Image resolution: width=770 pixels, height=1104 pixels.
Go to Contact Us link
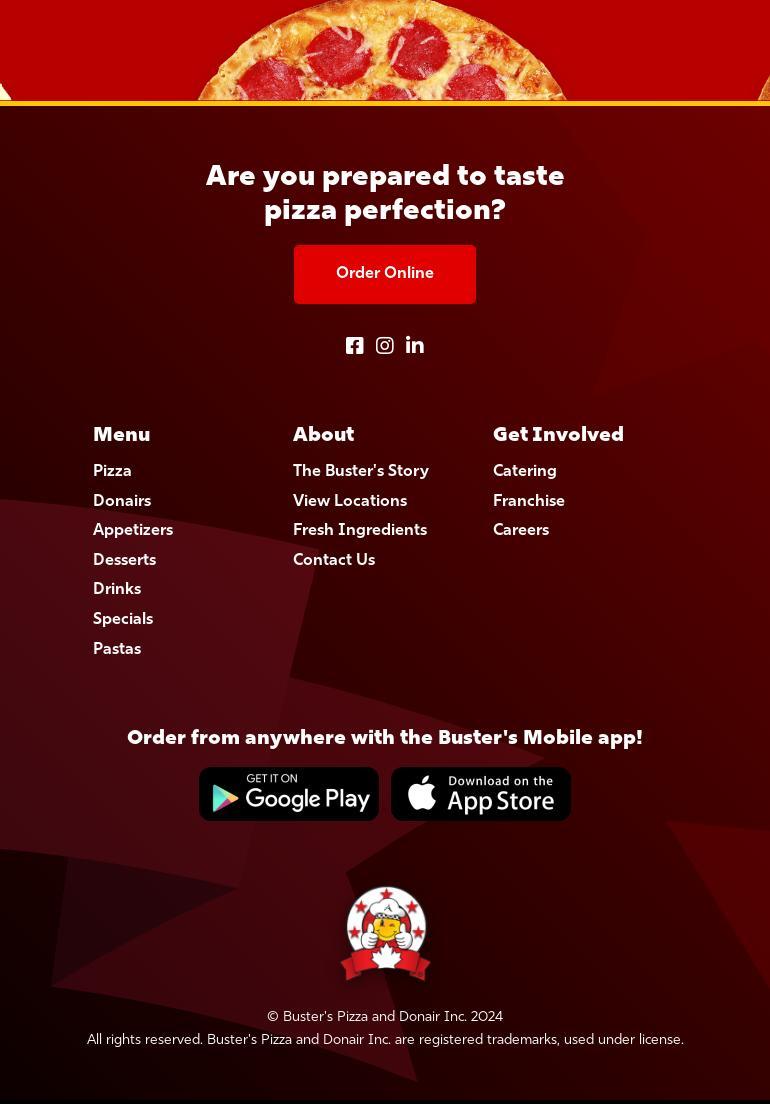(334, 560)
